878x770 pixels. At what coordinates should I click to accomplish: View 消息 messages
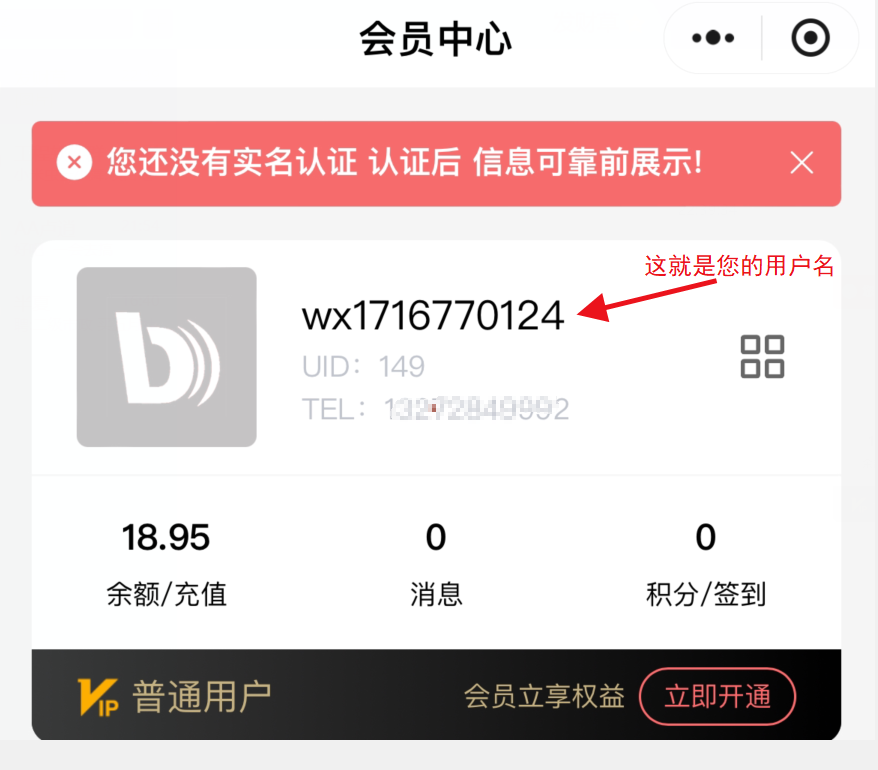coord(436,563)
